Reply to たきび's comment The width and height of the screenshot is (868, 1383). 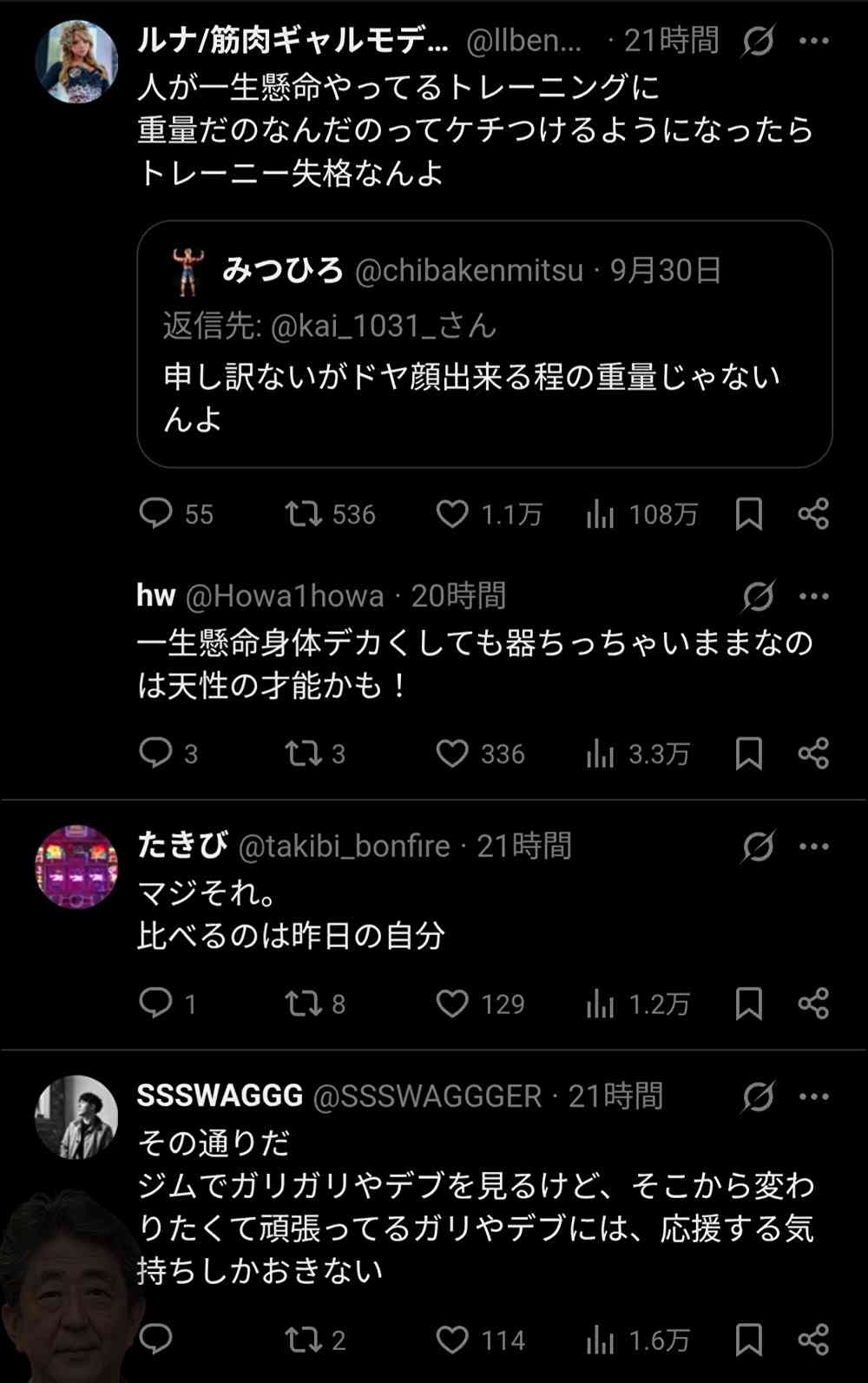[x=156, y=1004]
